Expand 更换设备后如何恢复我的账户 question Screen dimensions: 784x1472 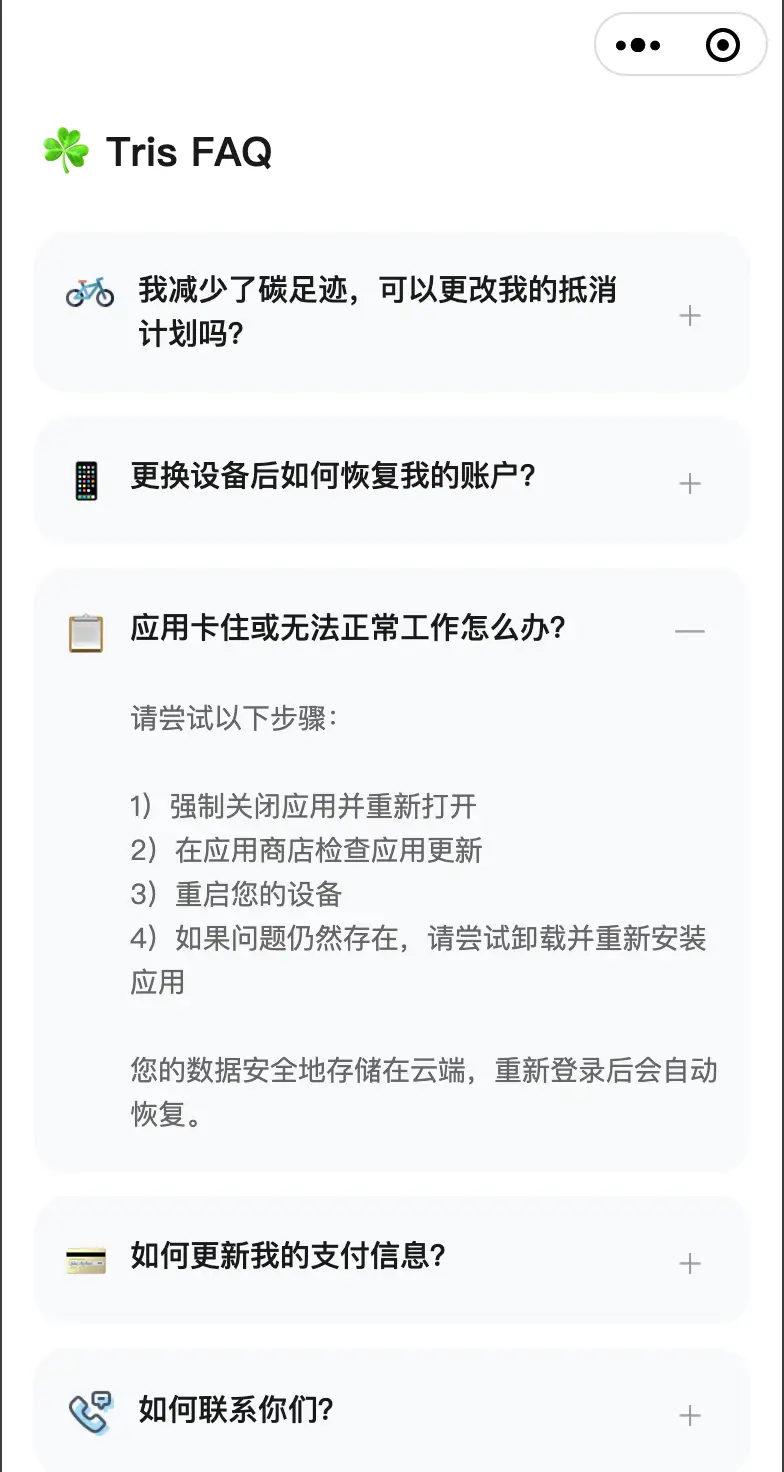[x=689, y=484]
